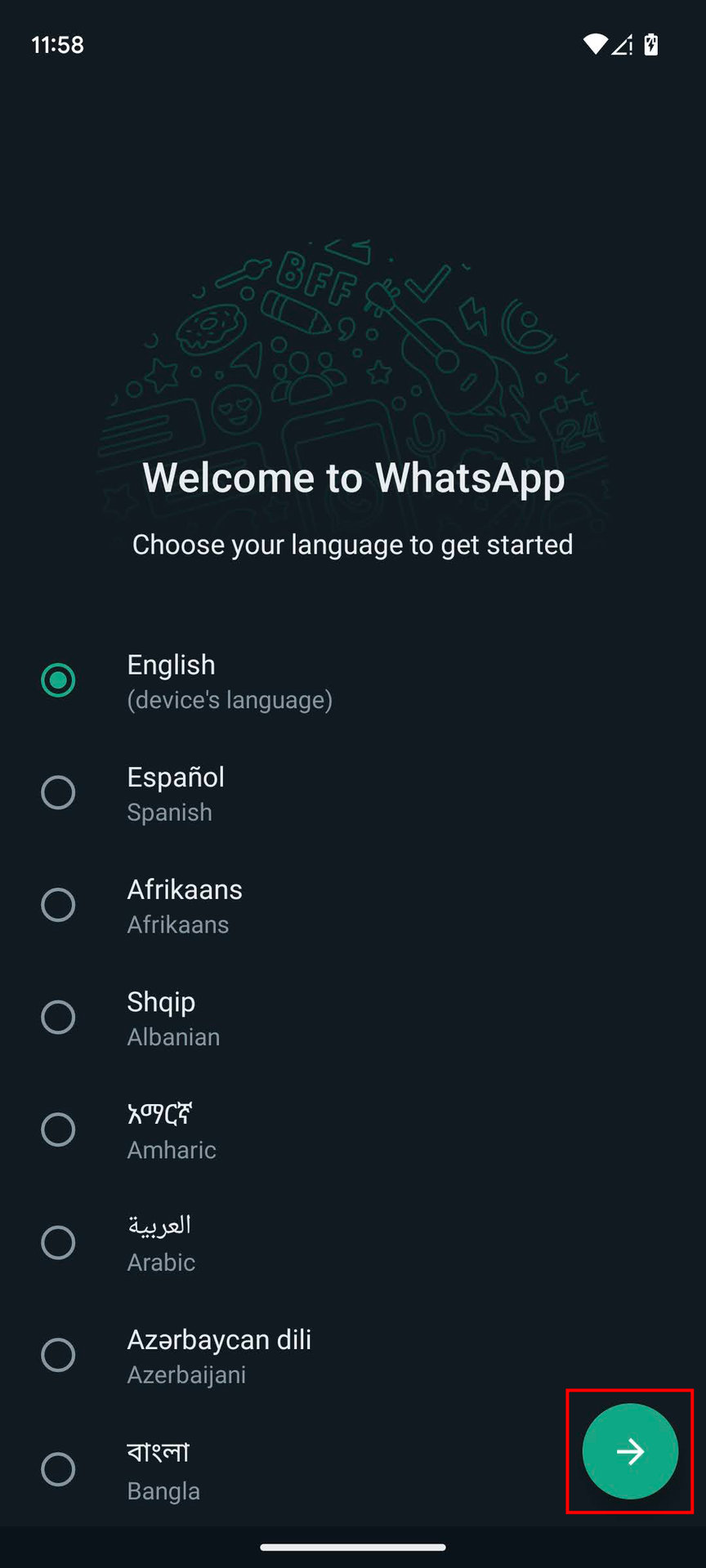Pick Bangla as the app language
The width and height of the screenshot is (706, 1568).
pyautogui.click(x=58, y=1469)
